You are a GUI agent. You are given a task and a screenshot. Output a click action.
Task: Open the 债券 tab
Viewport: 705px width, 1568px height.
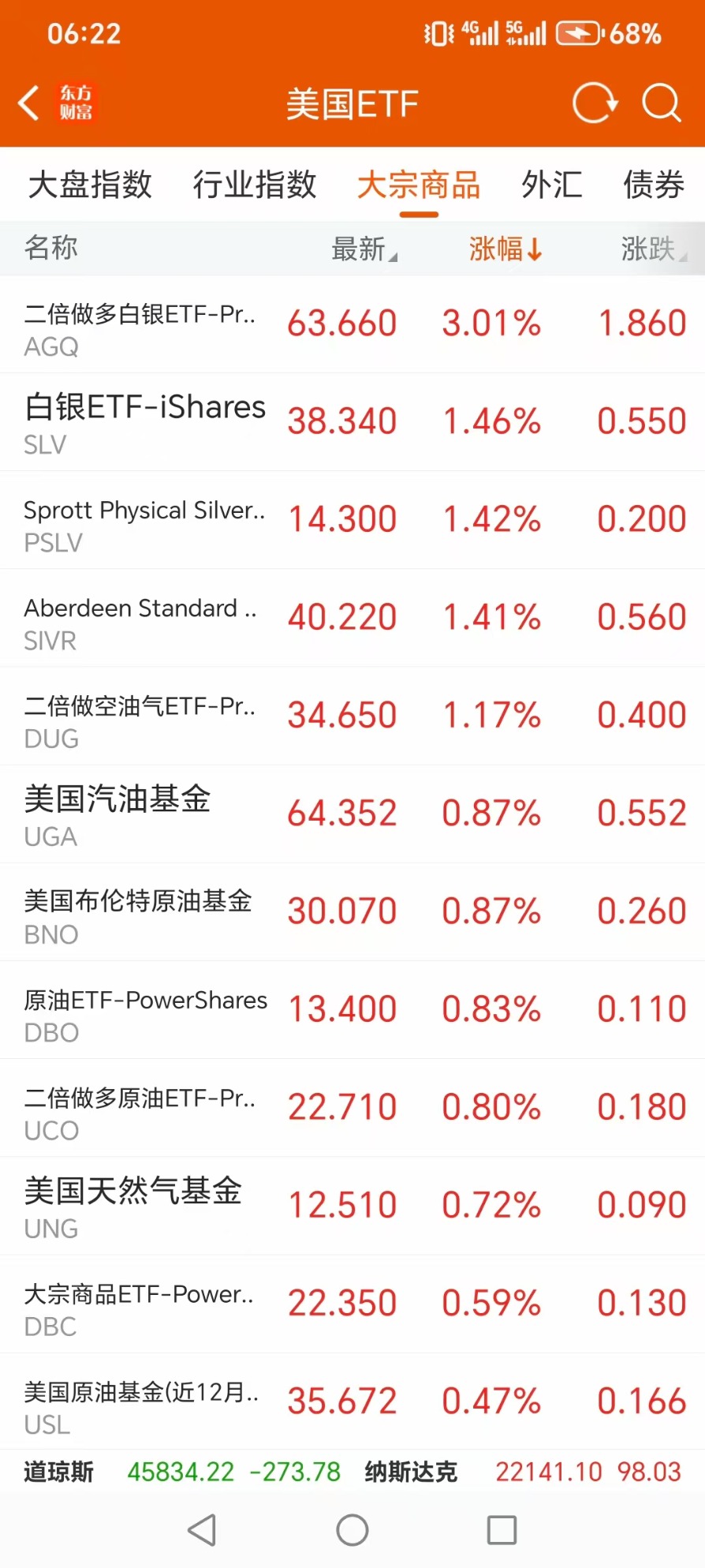[x=654, y=185]
